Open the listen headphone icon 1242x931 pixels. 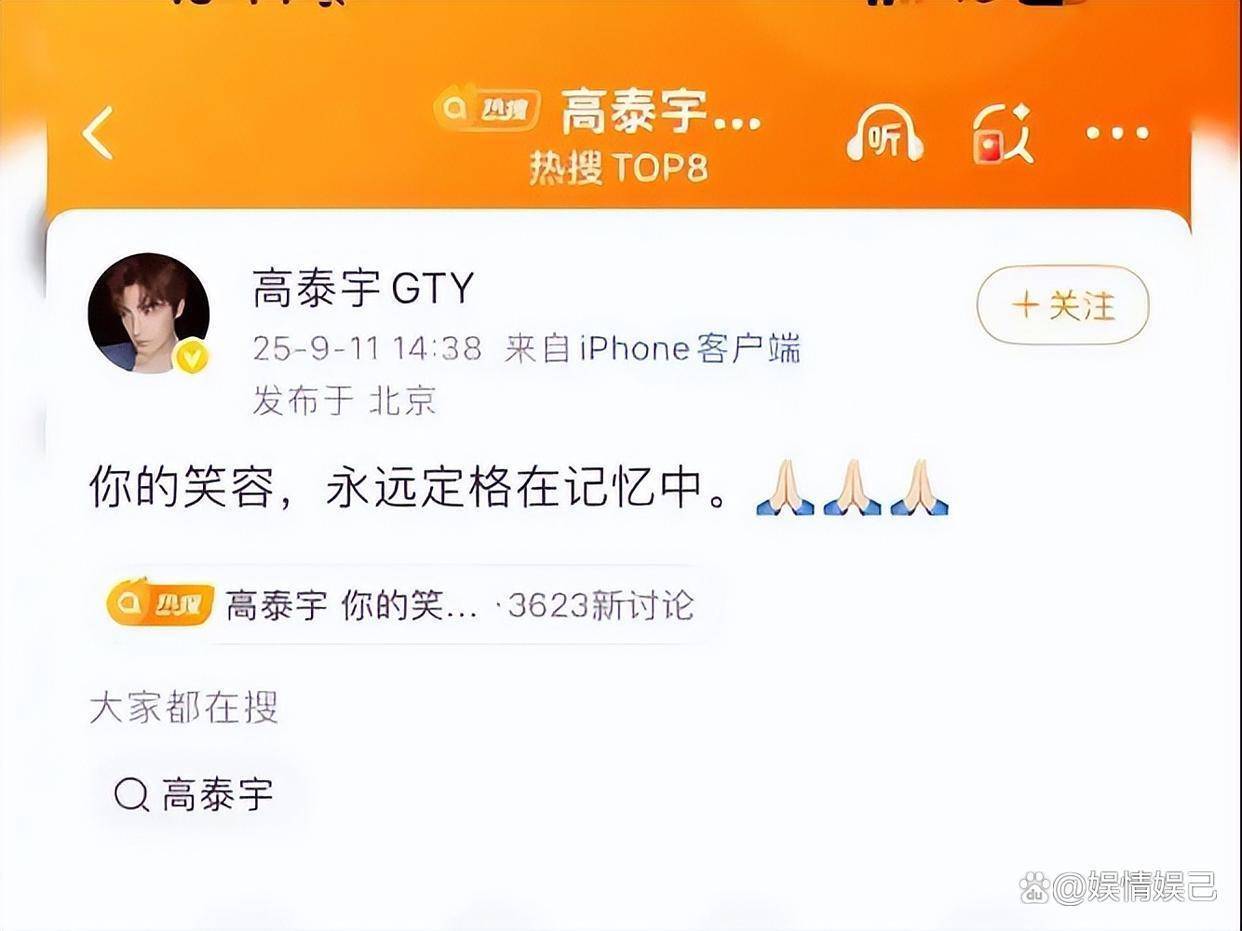(885, 135)
